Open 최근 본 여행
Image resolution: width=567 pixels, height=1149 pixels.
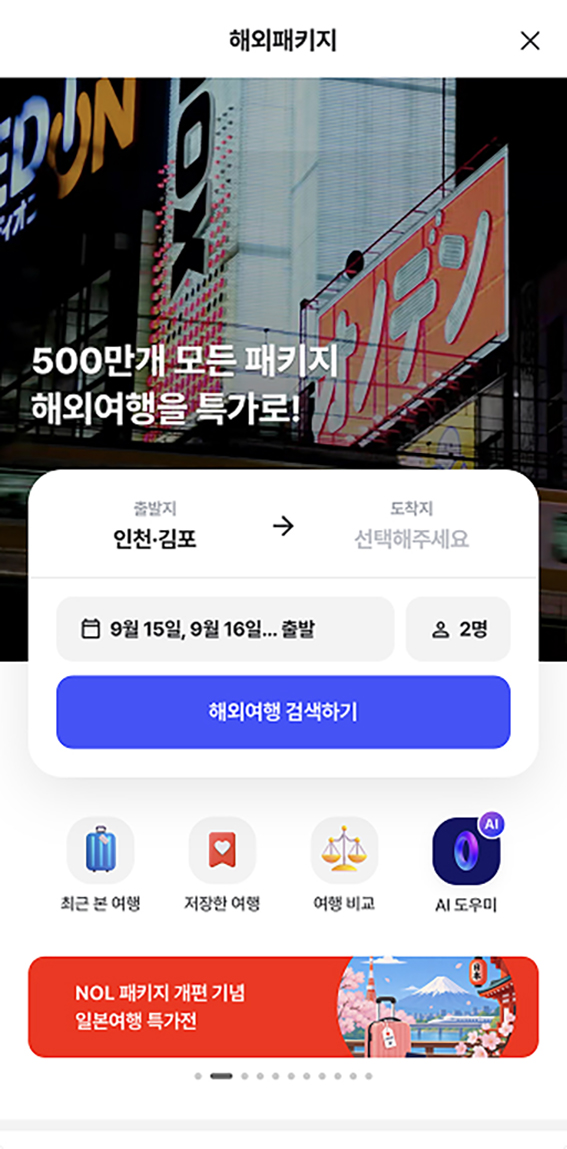[100, 865]
